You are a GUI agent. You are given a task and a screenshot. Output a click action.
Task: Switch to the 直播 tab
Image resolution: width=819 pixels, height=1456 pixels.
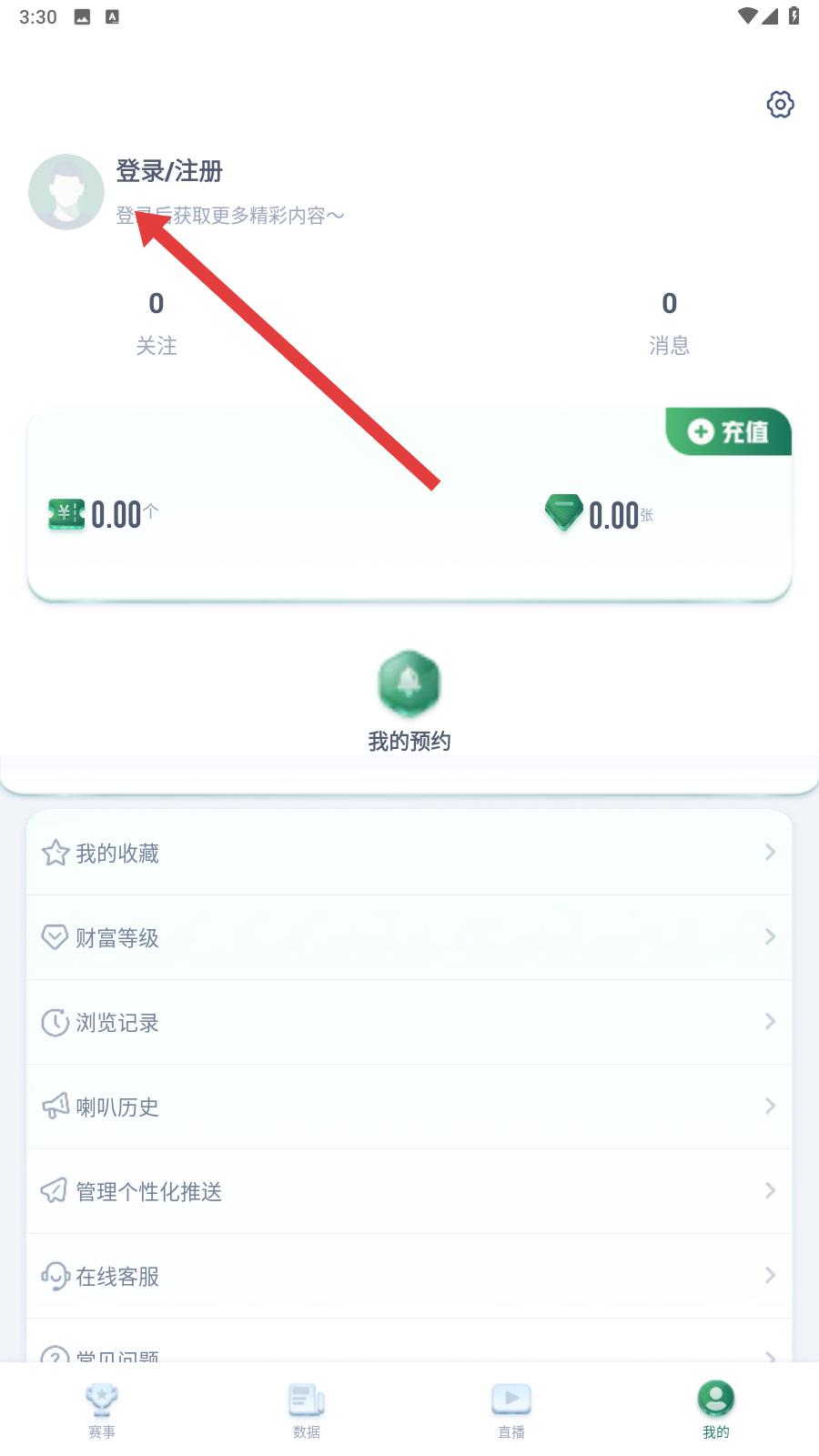click(511, 1409)
